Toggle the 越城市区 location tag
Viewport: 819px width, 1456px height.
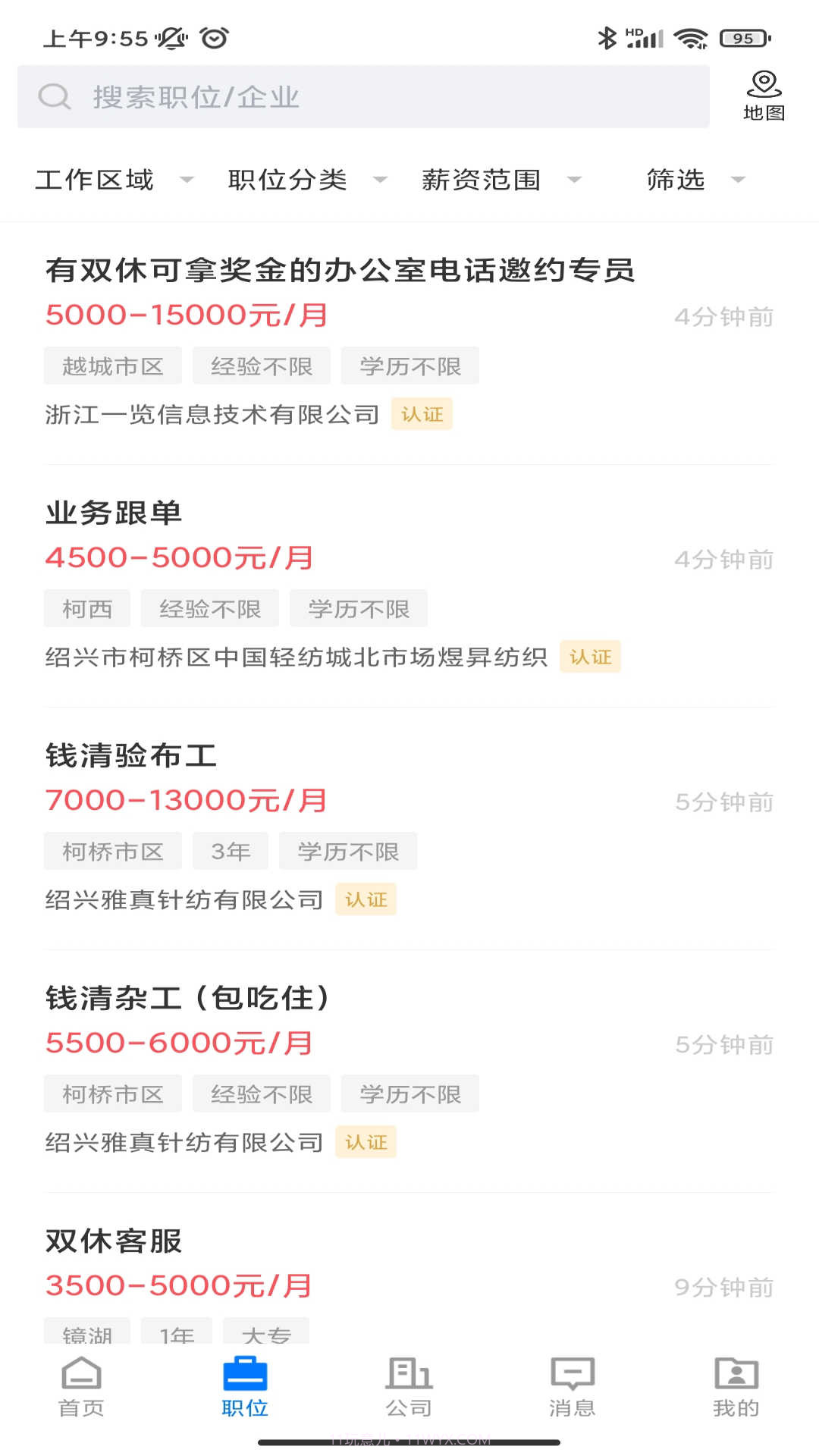[112, 366]
